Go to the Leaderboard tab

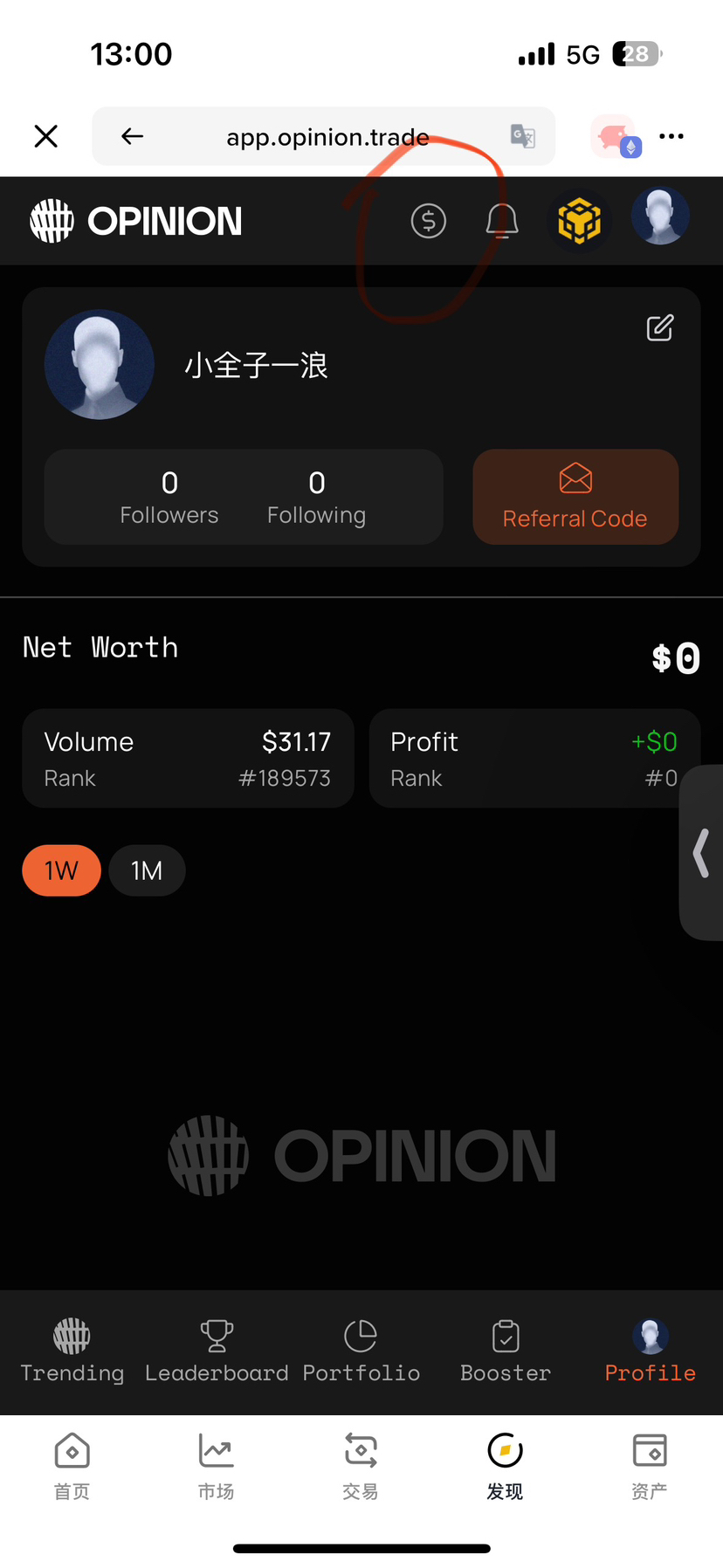[x=217, y=1351]
